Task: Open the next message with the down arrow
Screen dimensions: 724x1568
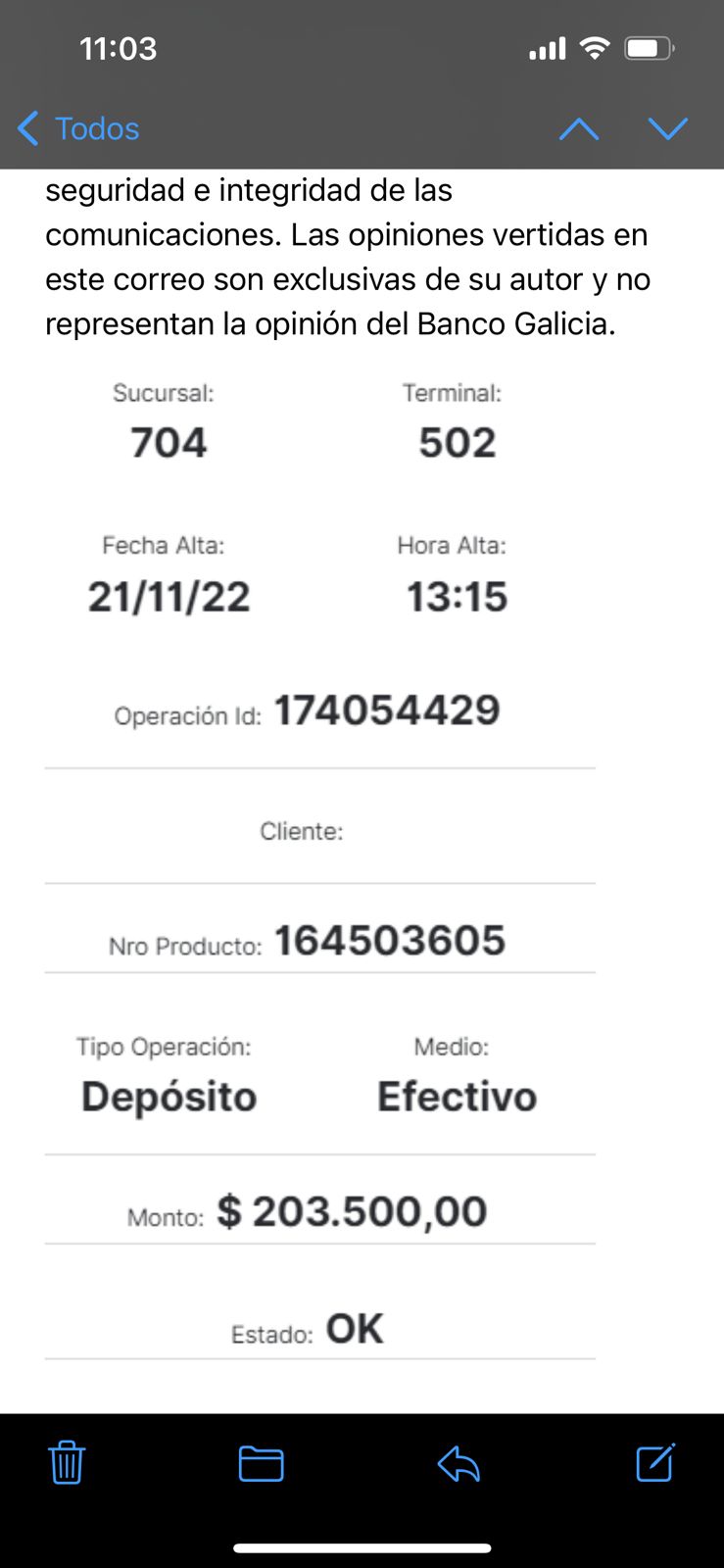Action: (668, 128)
